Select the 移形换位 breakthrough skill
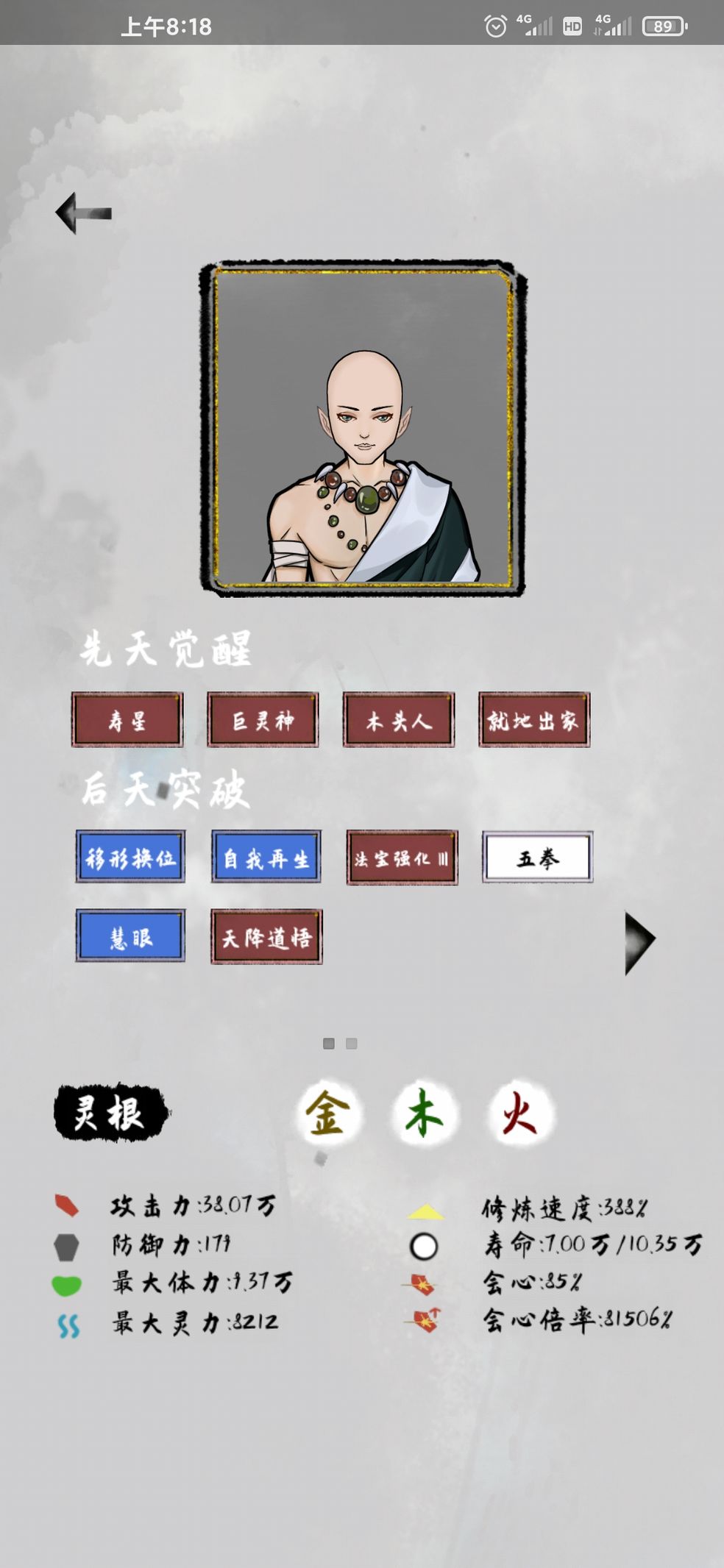Screen dimensions: 724x1568 pos(130,857)
